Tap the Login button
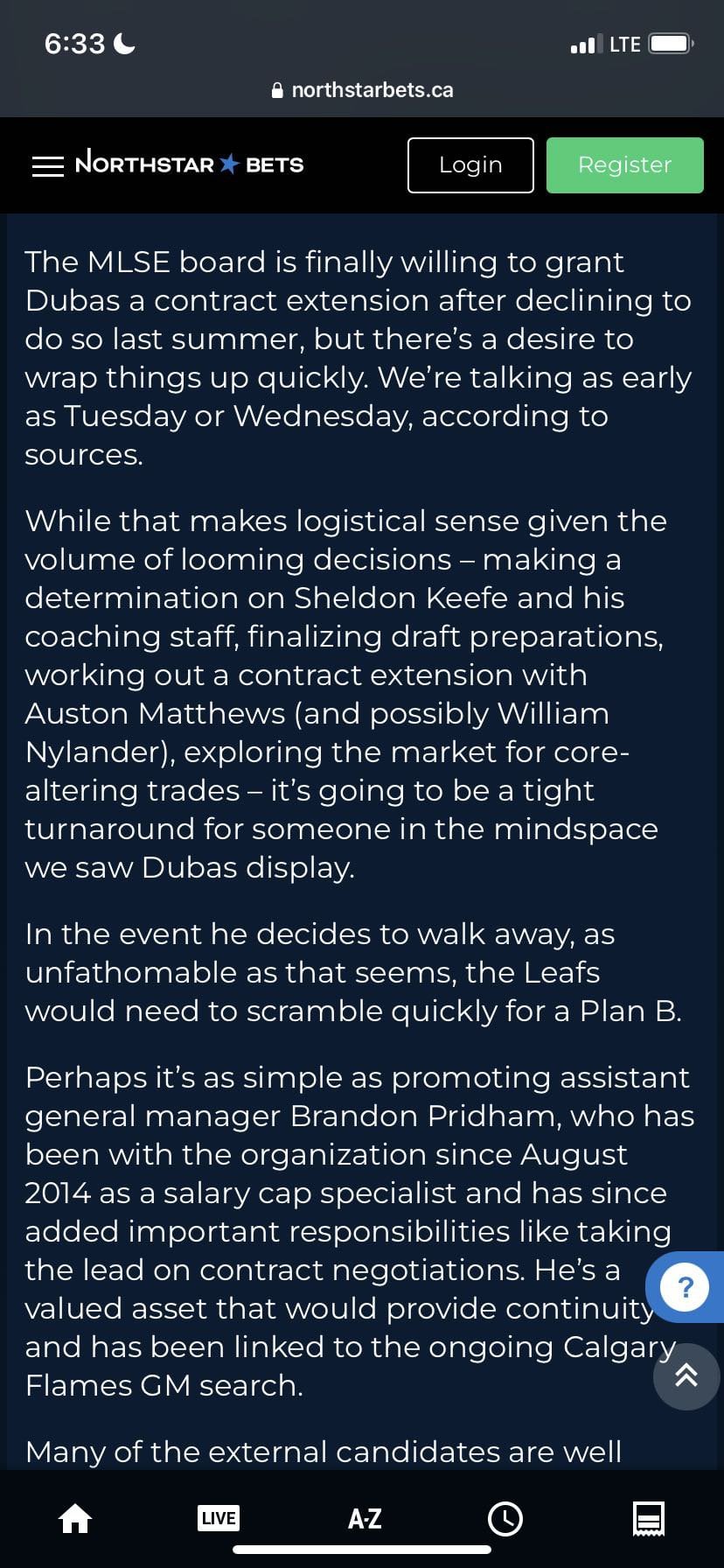The width and height of the screenshot is (724, 1568). coord(470,165)
